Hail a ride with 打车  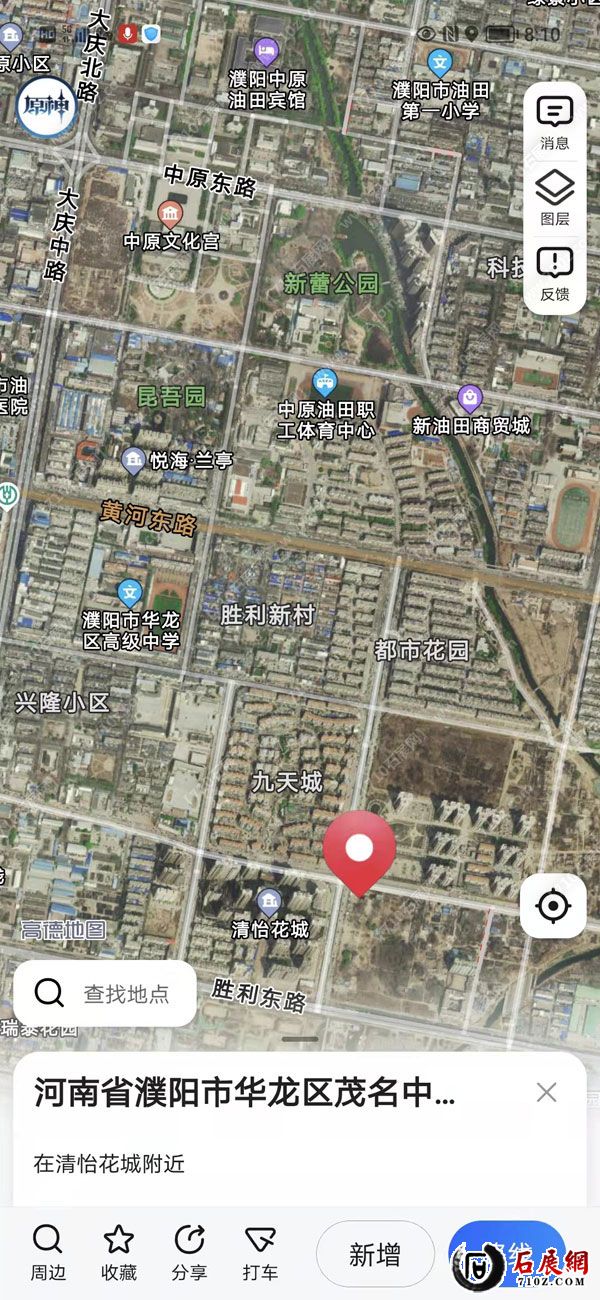[x=260, y=1252]
